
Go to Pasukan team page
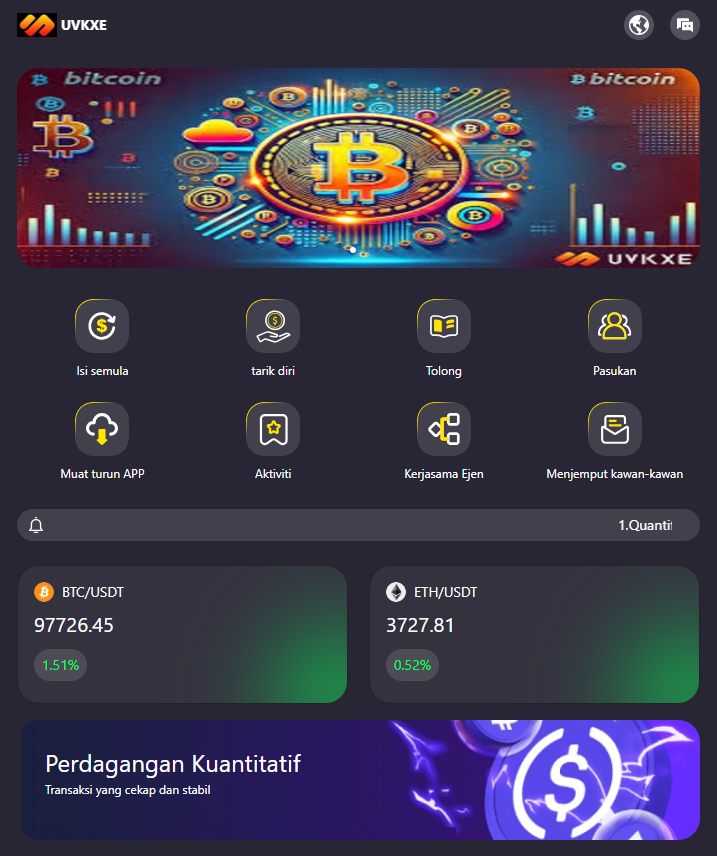point(614,326)
